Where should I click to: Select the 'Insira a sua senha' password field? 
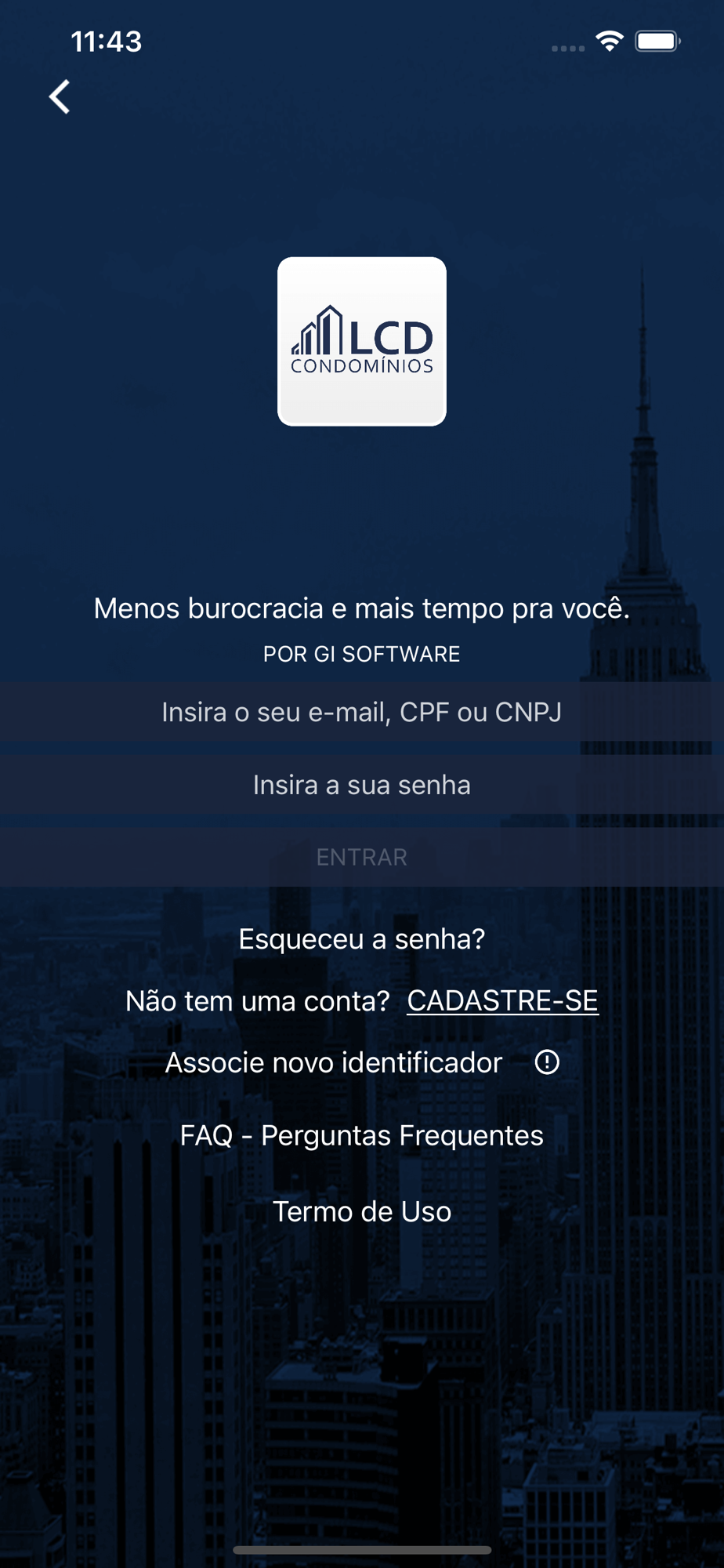click(x=362, y=785)
